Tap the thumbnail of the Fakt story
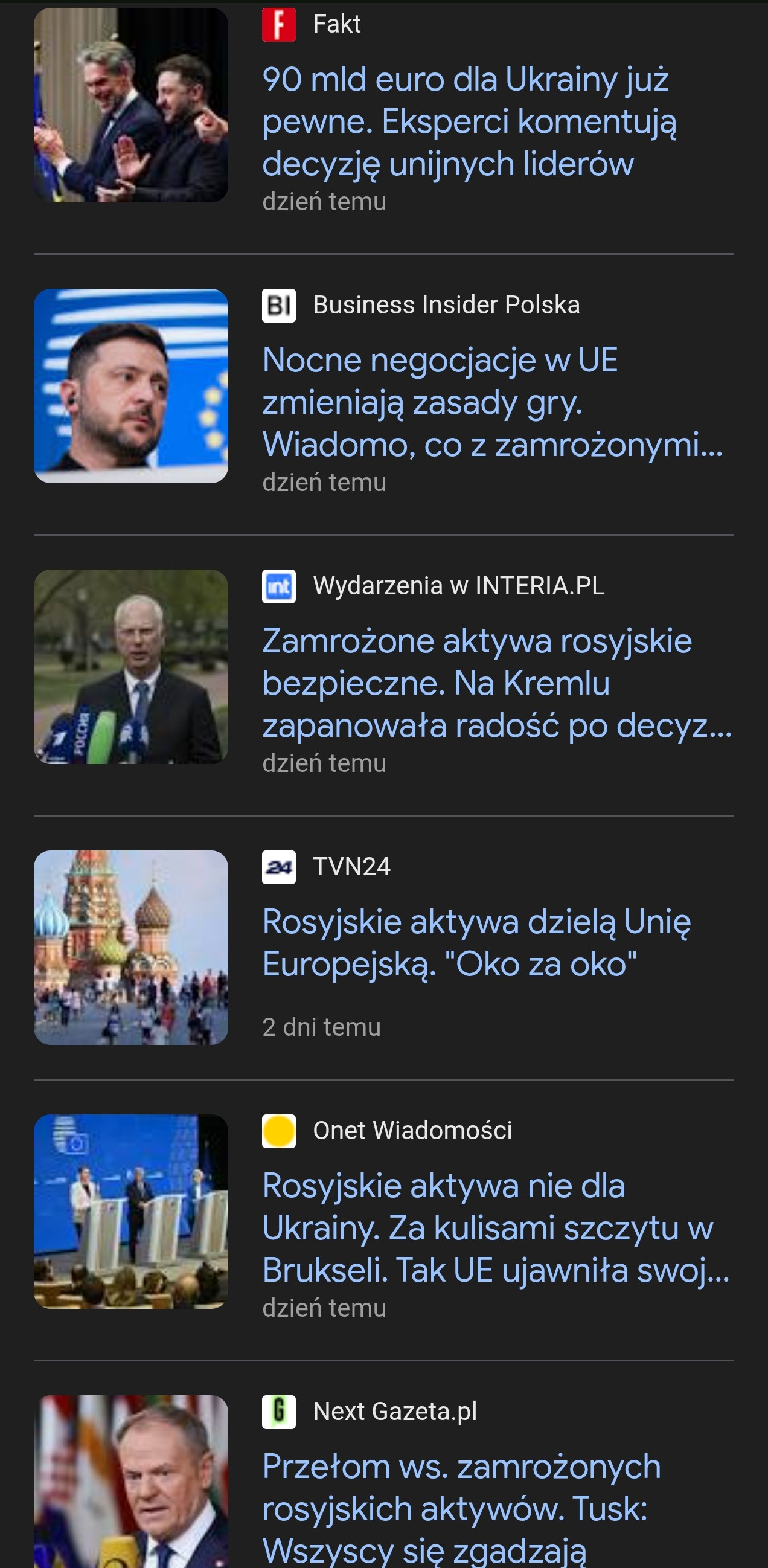 131,104
